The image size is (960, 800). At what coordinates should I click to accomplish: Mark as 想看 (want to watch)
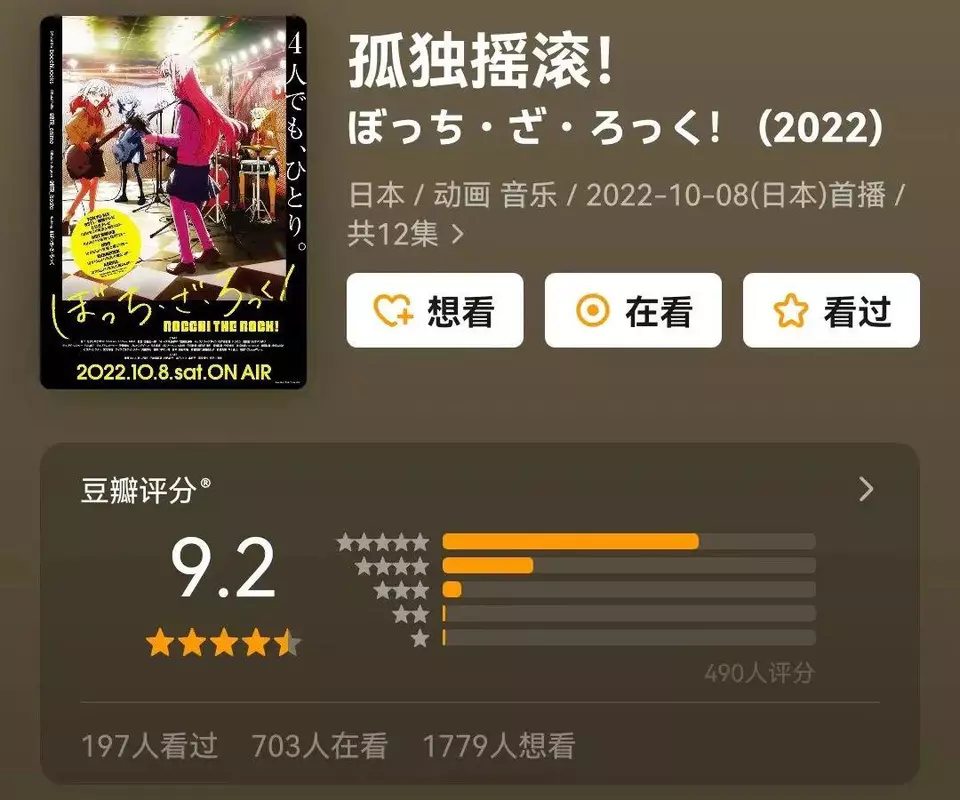pyautogui.click(x=434, y=311)
